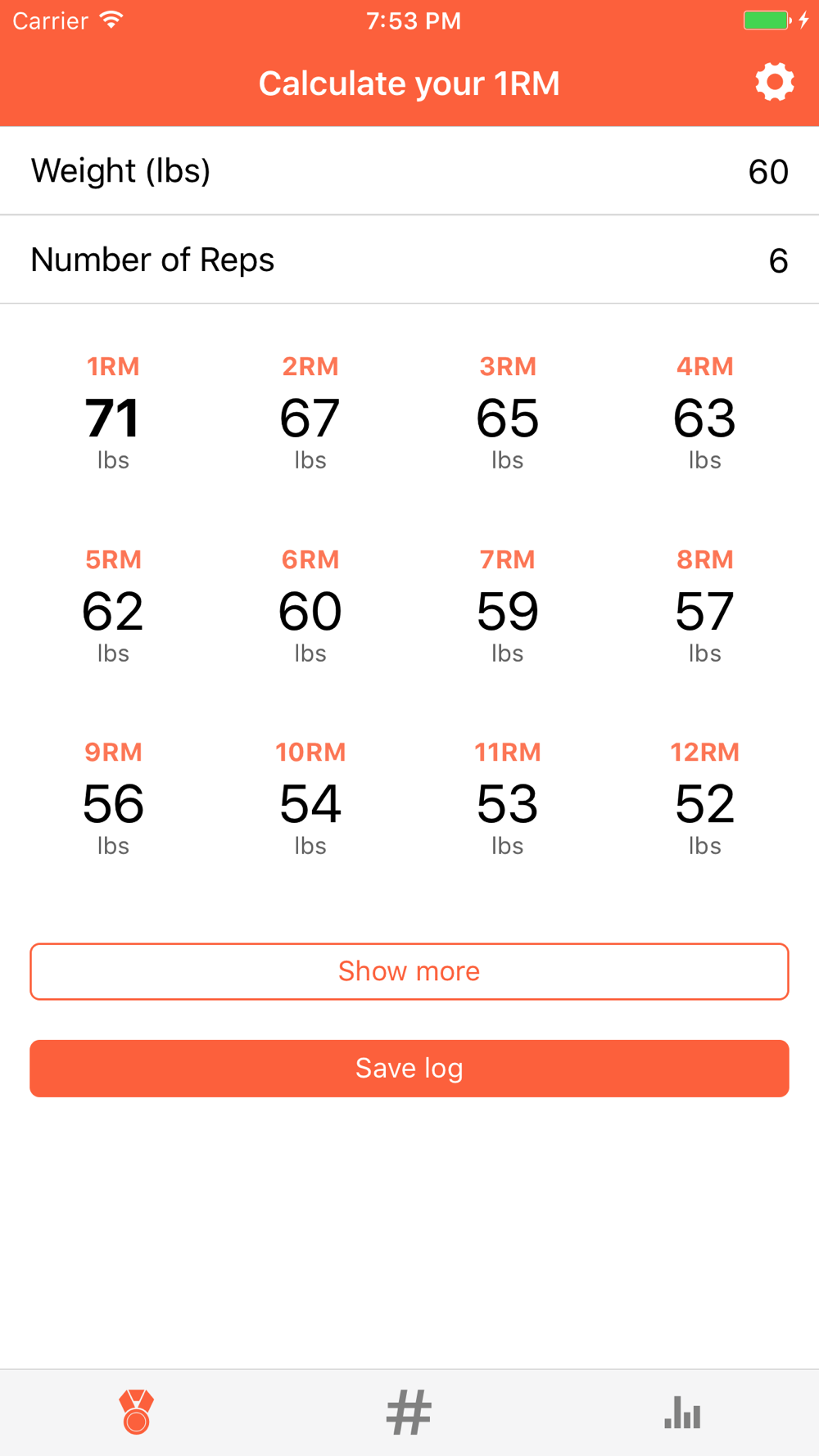Open the settings gear

click(x=774, y=82)
